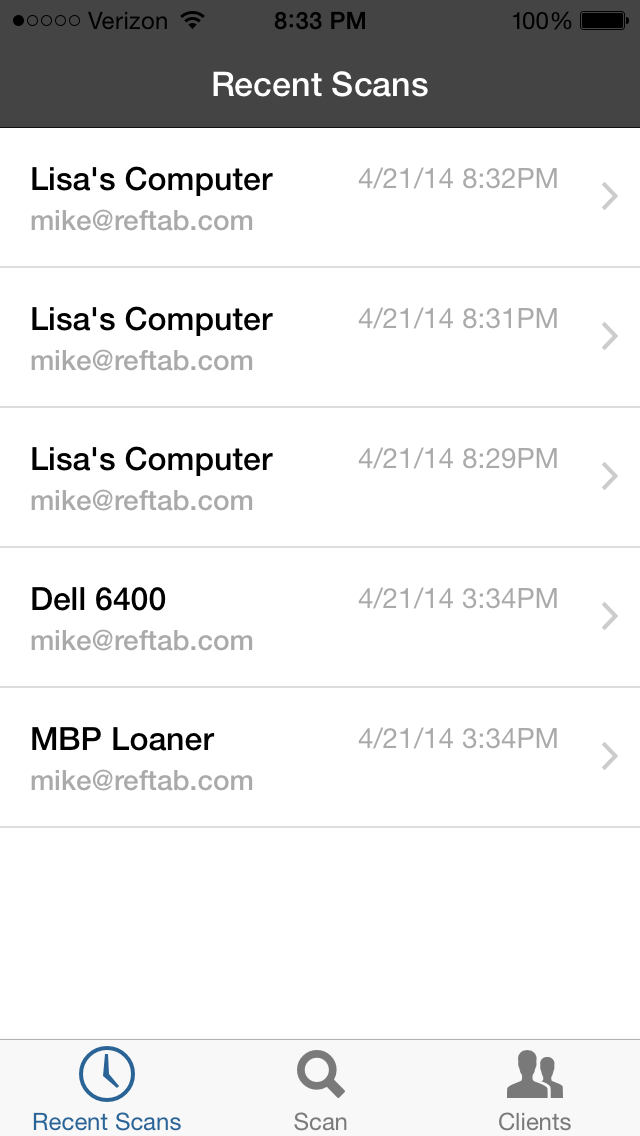Open Lisa's Computer scan from 8:29PM
Viewport: 640px width, 1136px height.
(320, 477)
